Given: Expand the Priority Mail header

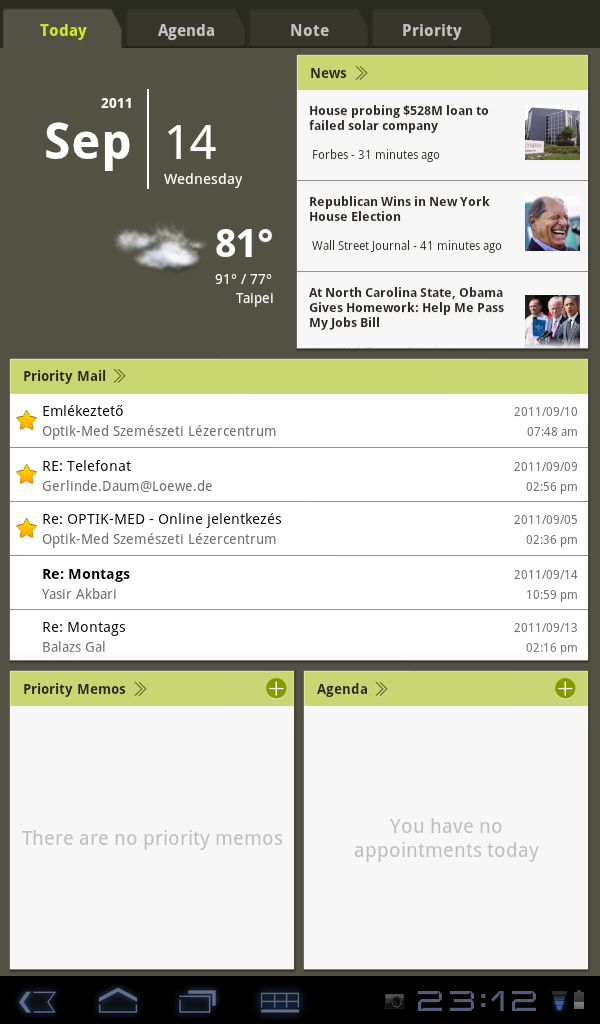Looking at the screenshot, I should coord(74,376).
